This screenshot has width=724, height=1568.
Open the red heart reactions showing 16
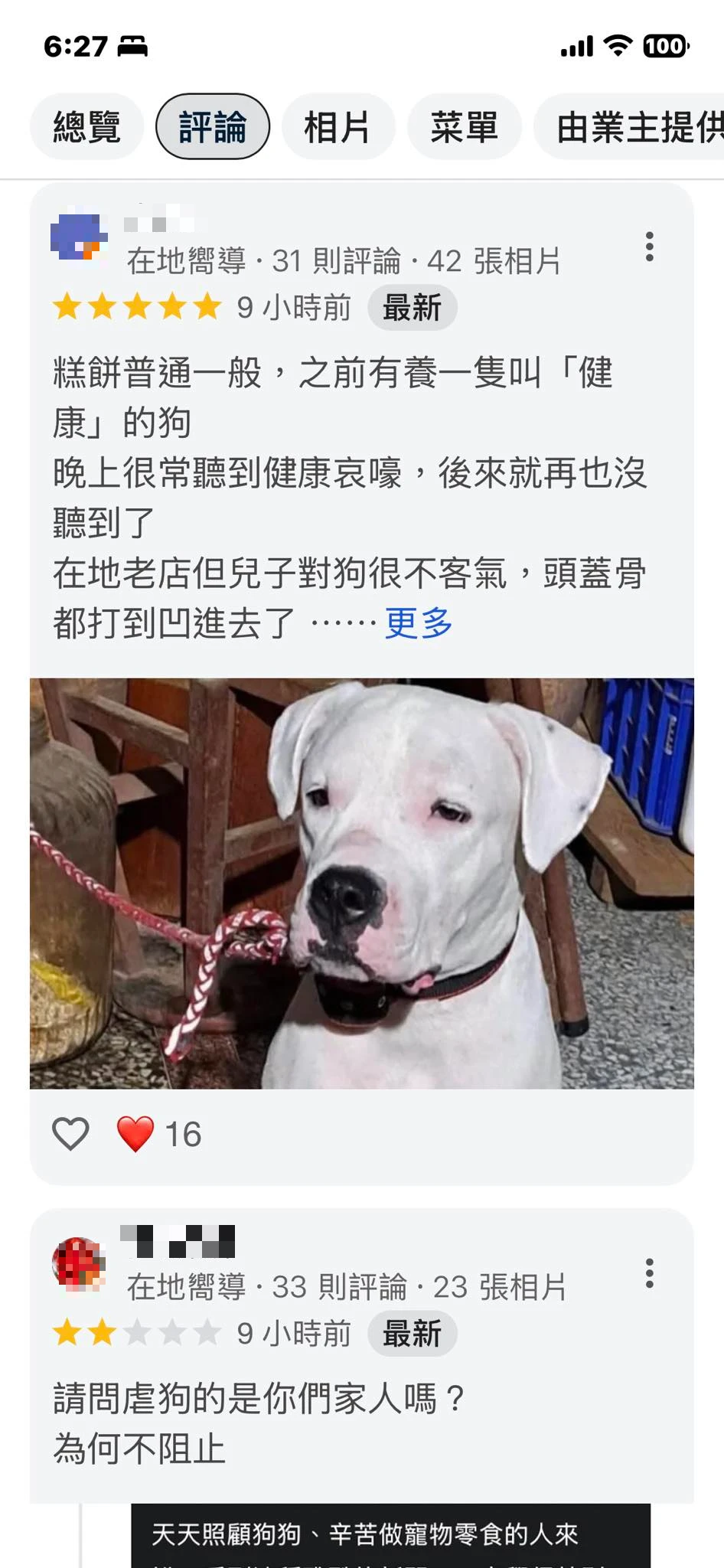click(x=158, y=1134)
